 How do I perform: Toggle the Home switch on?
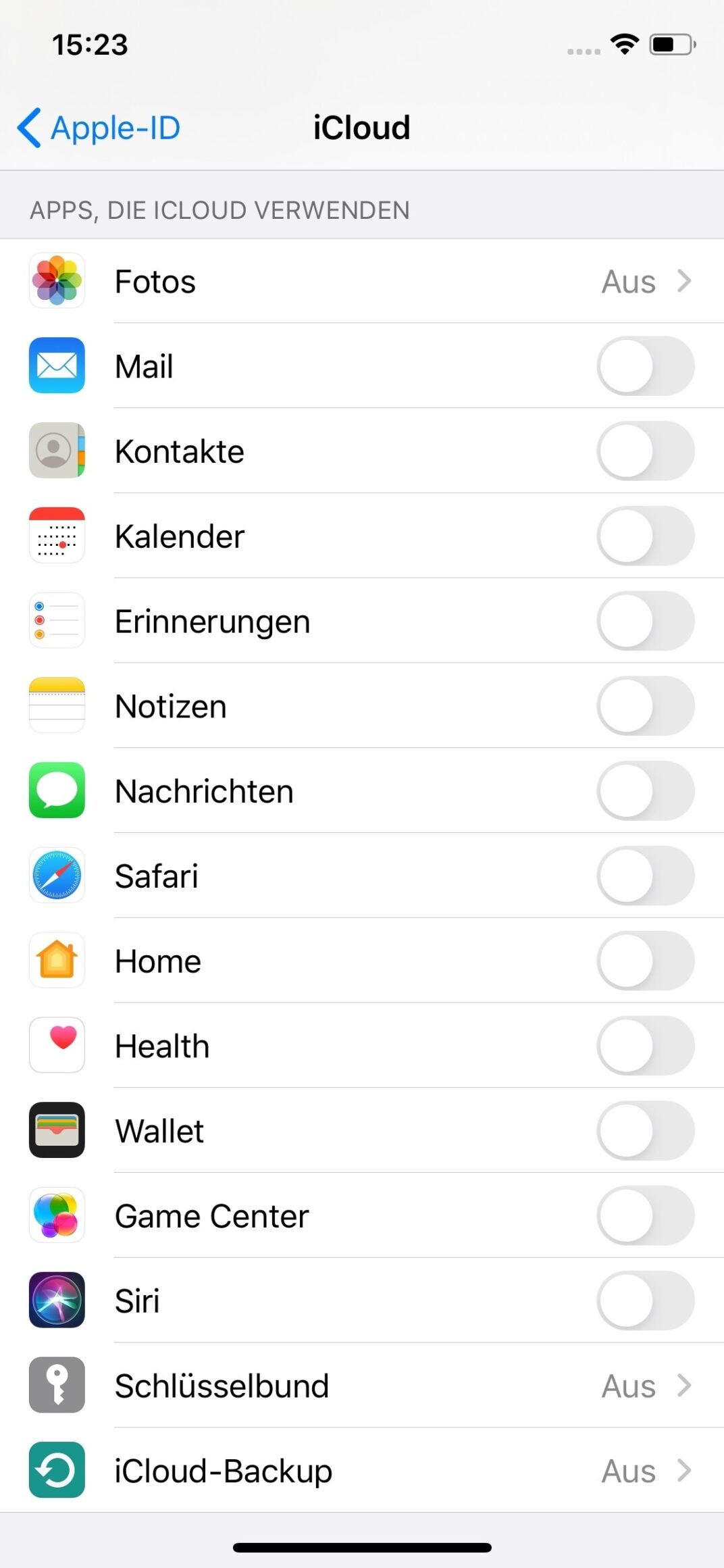tap(645, 961)
